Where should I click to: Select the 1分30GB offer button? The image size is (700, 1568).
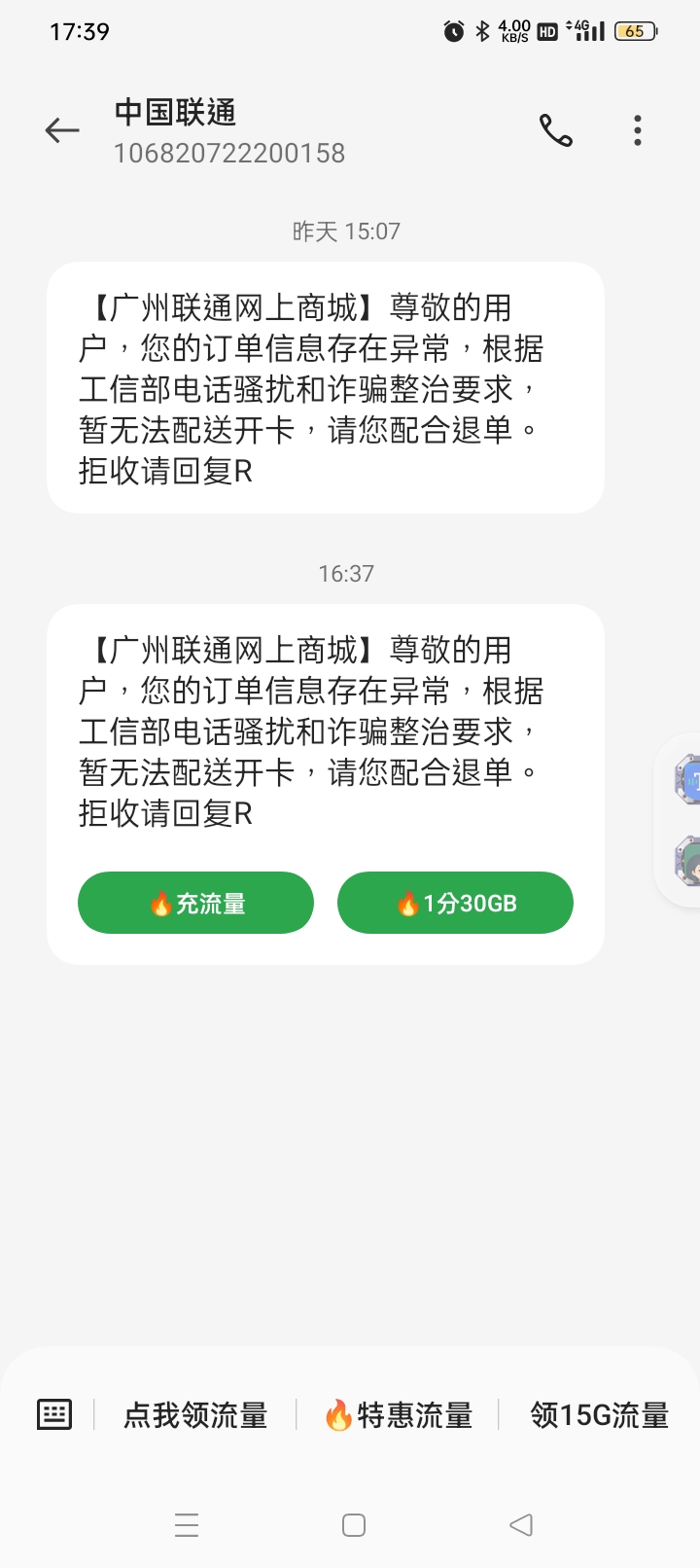pyautogui.click(x=455, y=903)
